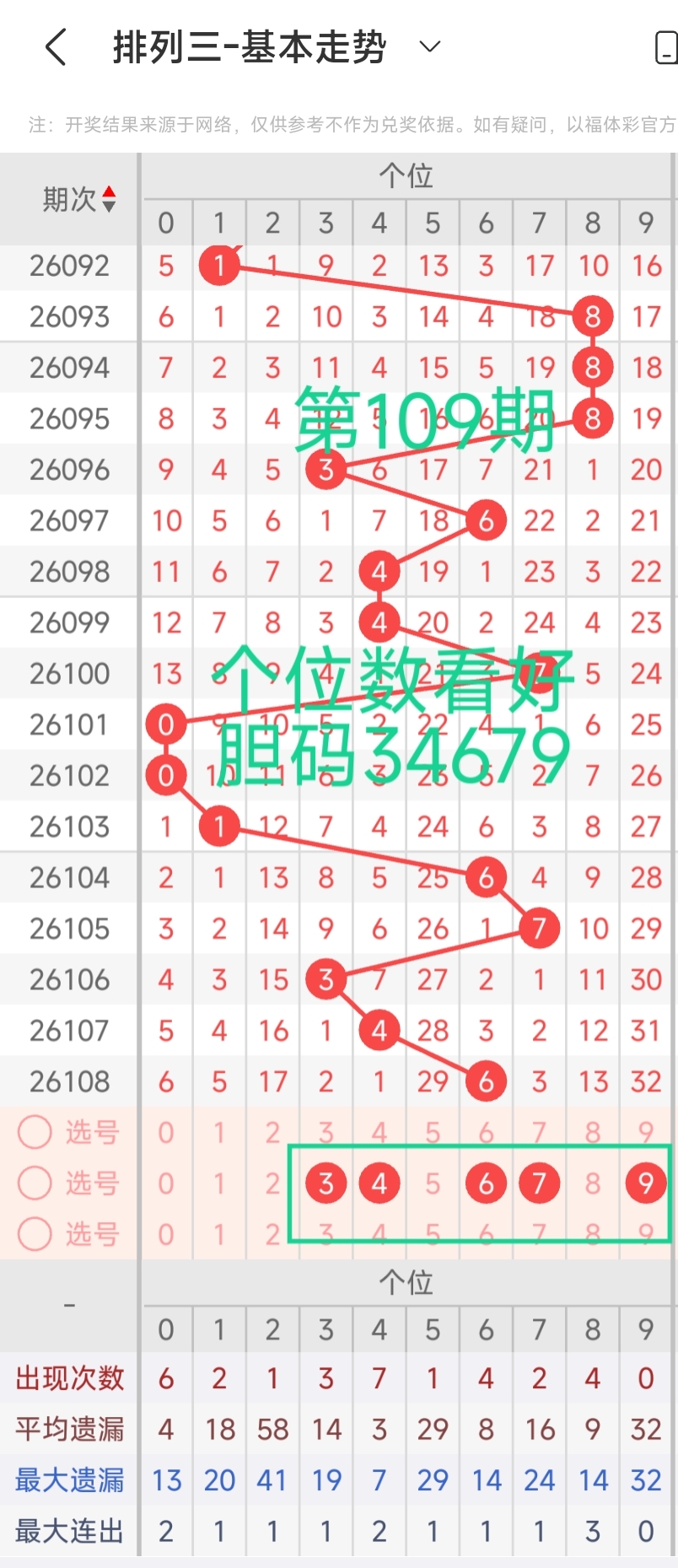Tap circled number 6 in the selection row
678x1568 pixels.
coord(486,1183)
